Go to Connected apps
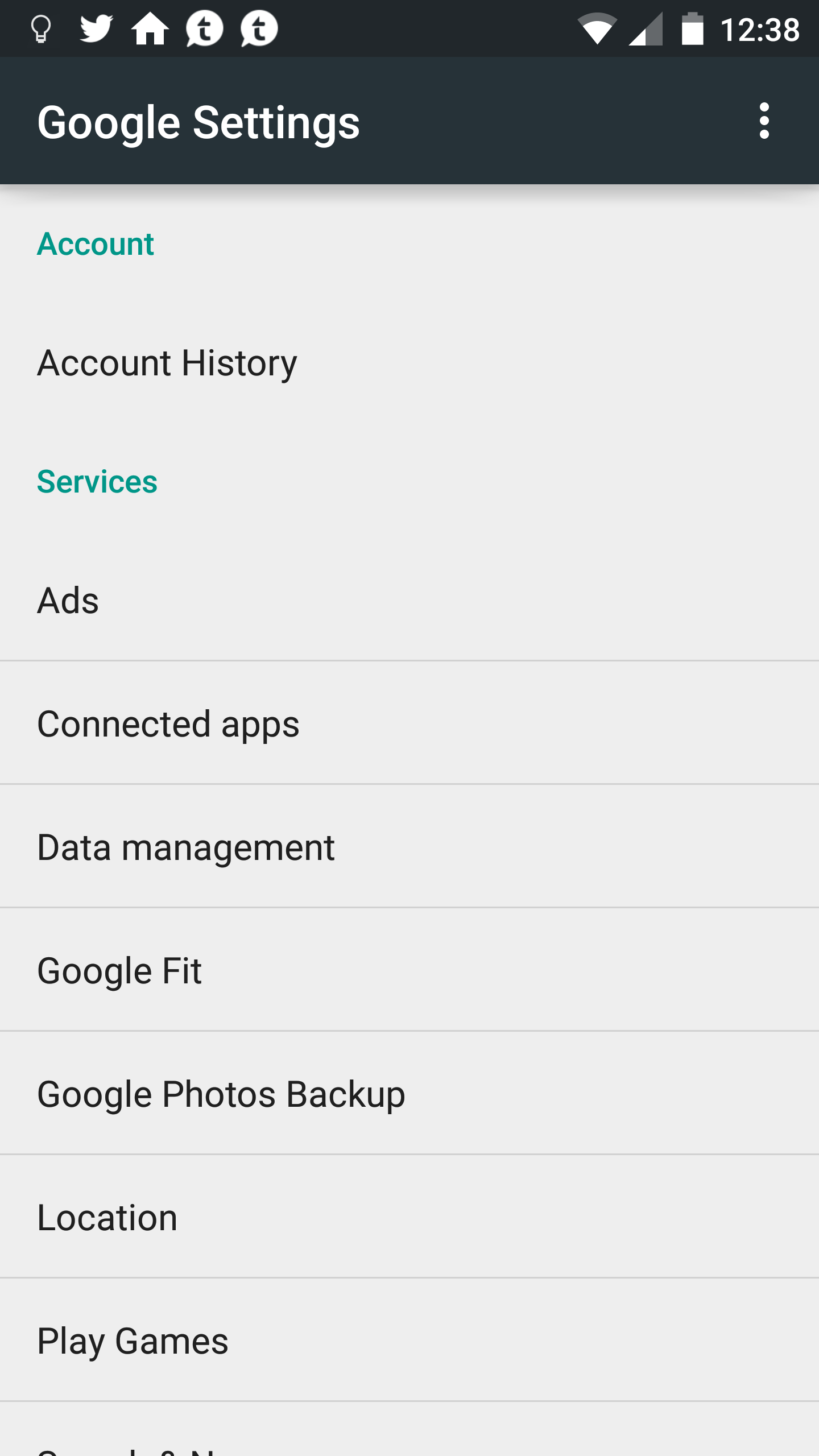 click(x=168, y=723)
